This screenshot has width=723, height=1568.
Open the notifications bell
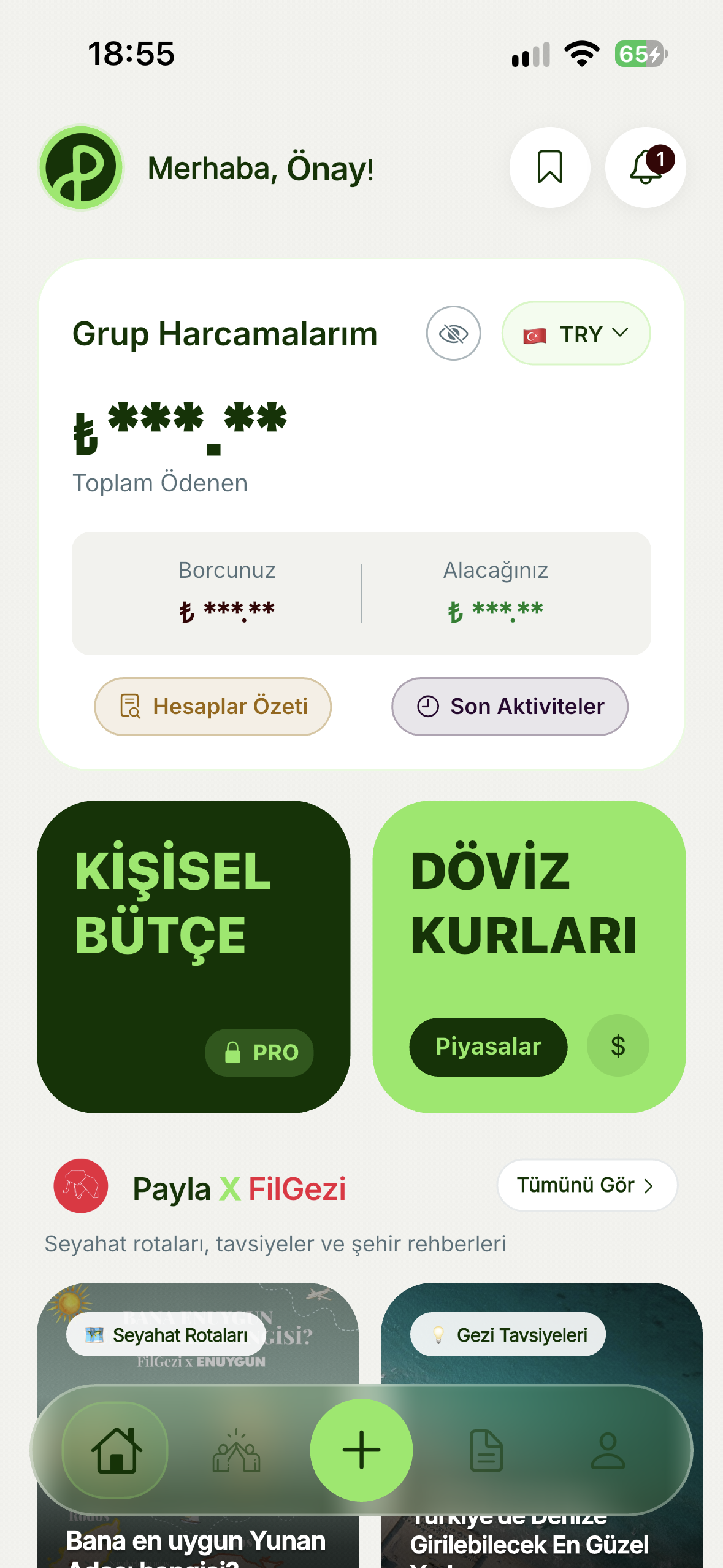645,167
